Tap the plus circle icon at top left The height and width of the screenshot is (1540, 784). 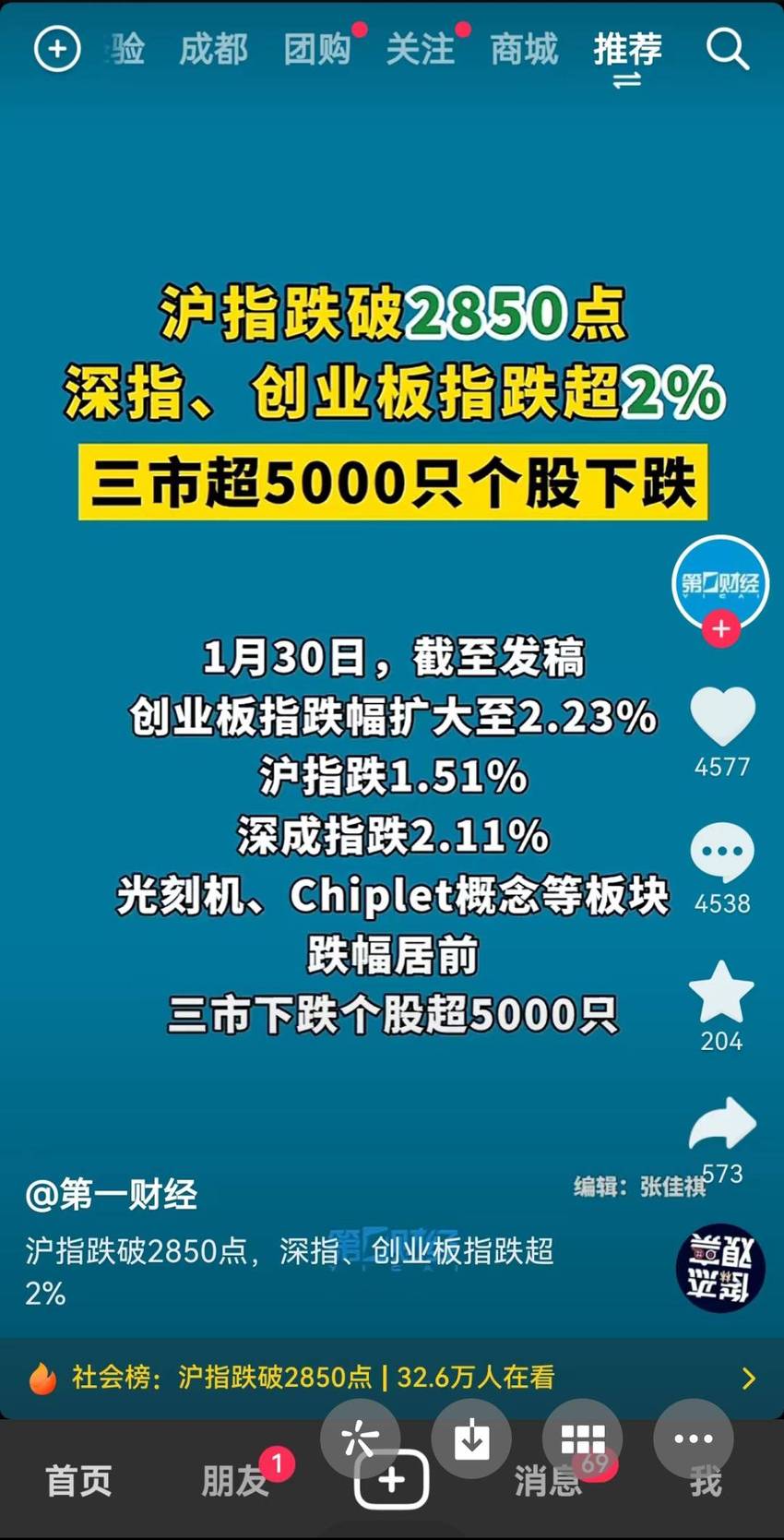57,49
